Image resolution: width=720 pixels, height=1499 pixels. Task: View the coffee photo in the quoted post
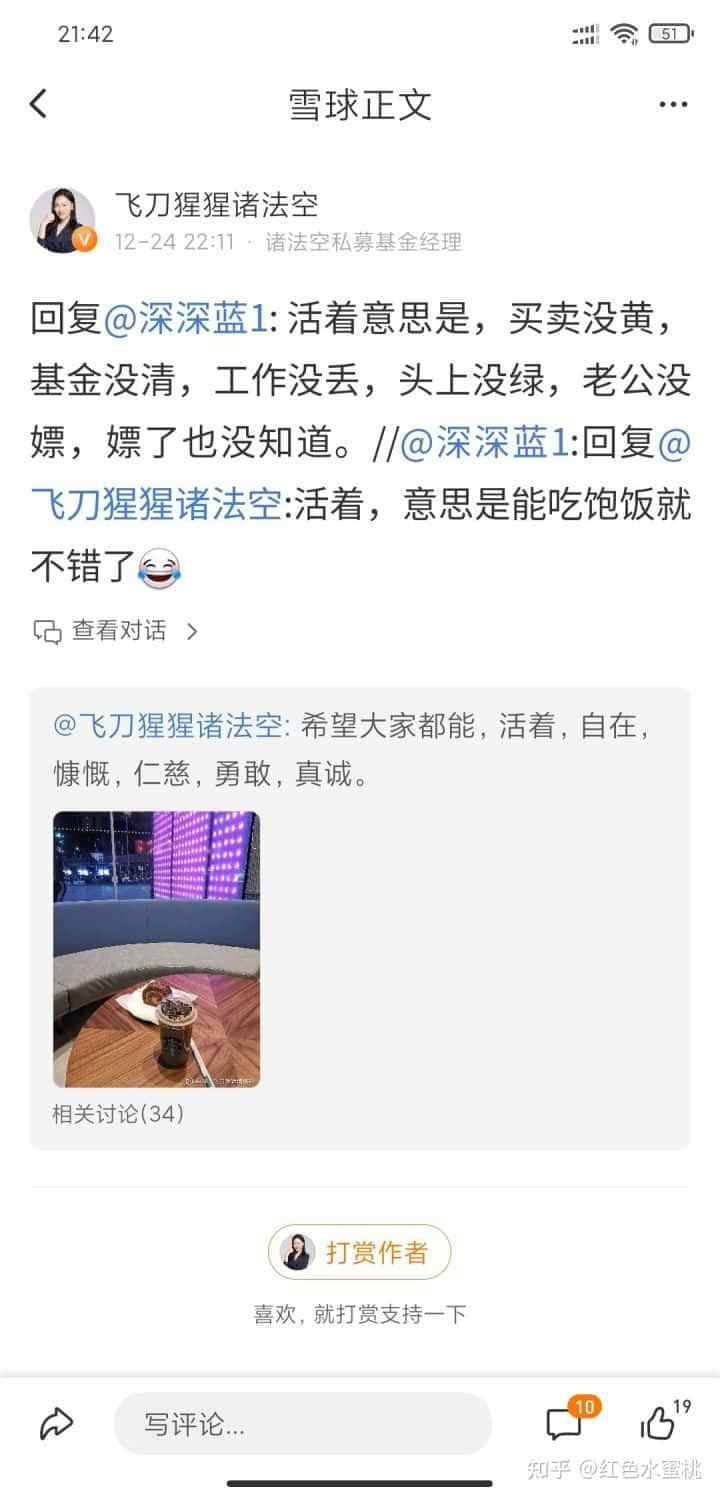[156, 948]
